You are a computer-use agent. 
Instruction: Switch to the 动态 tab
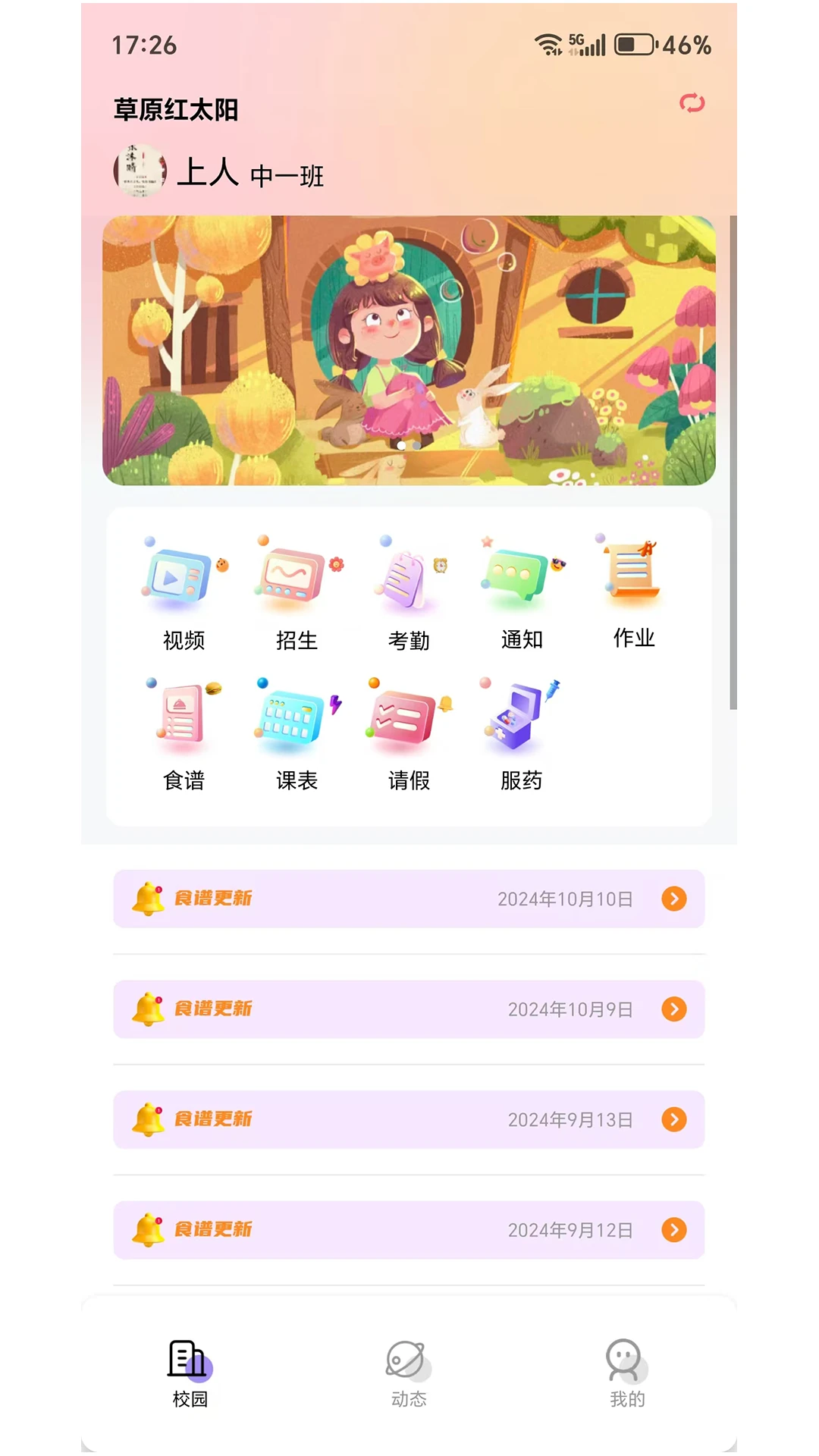409,1373
